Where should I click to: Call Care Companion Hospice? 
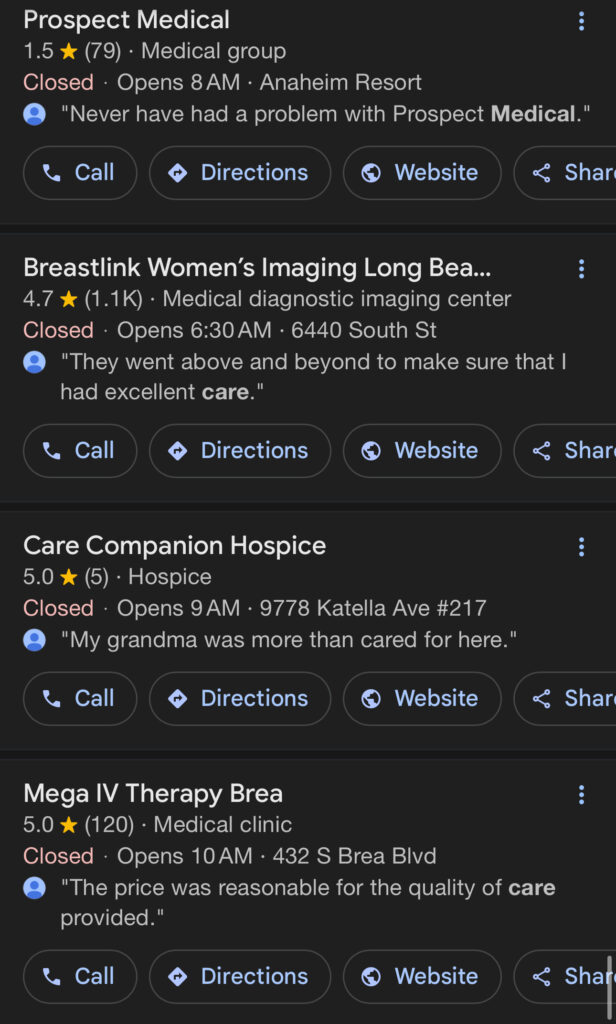click(80, 698)
